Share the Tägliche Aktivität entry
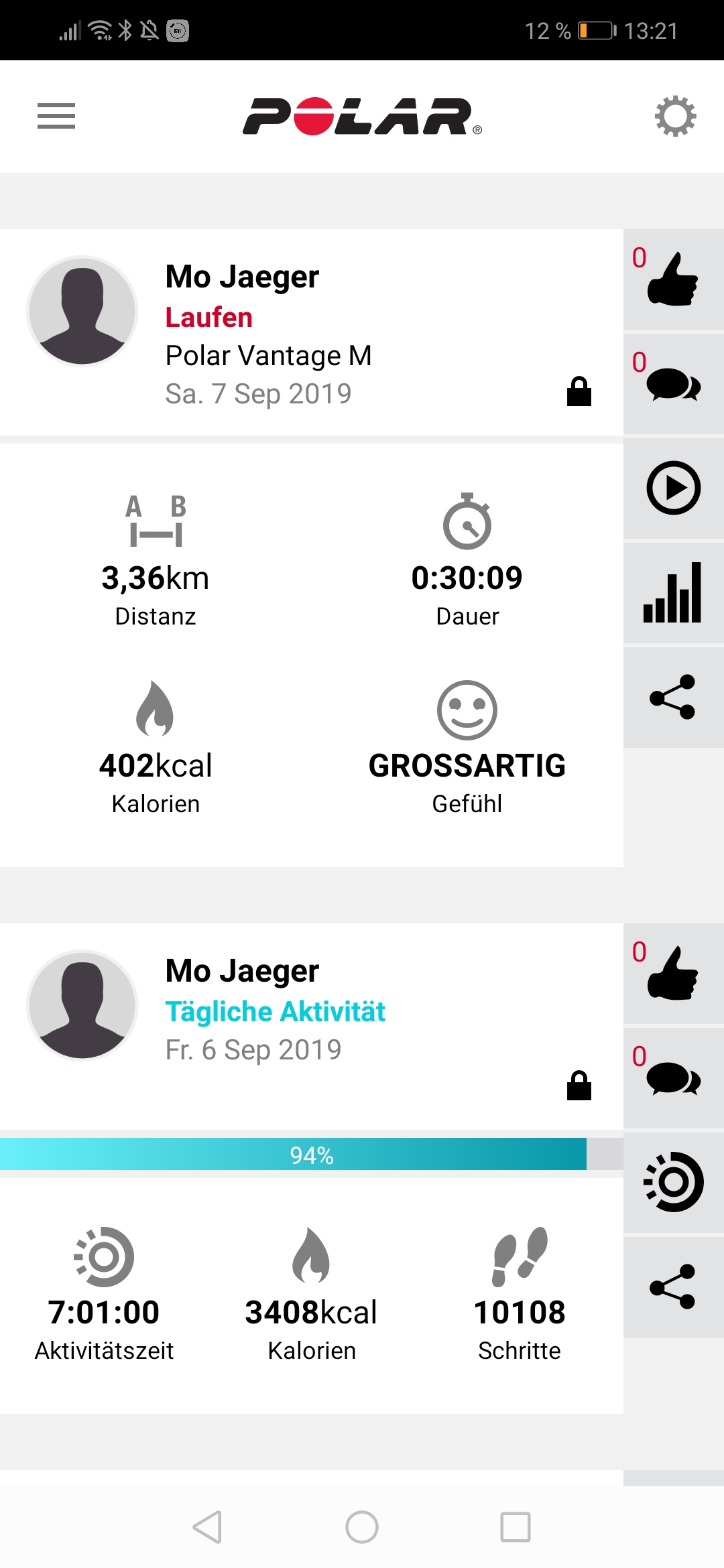 [673, 1287]
